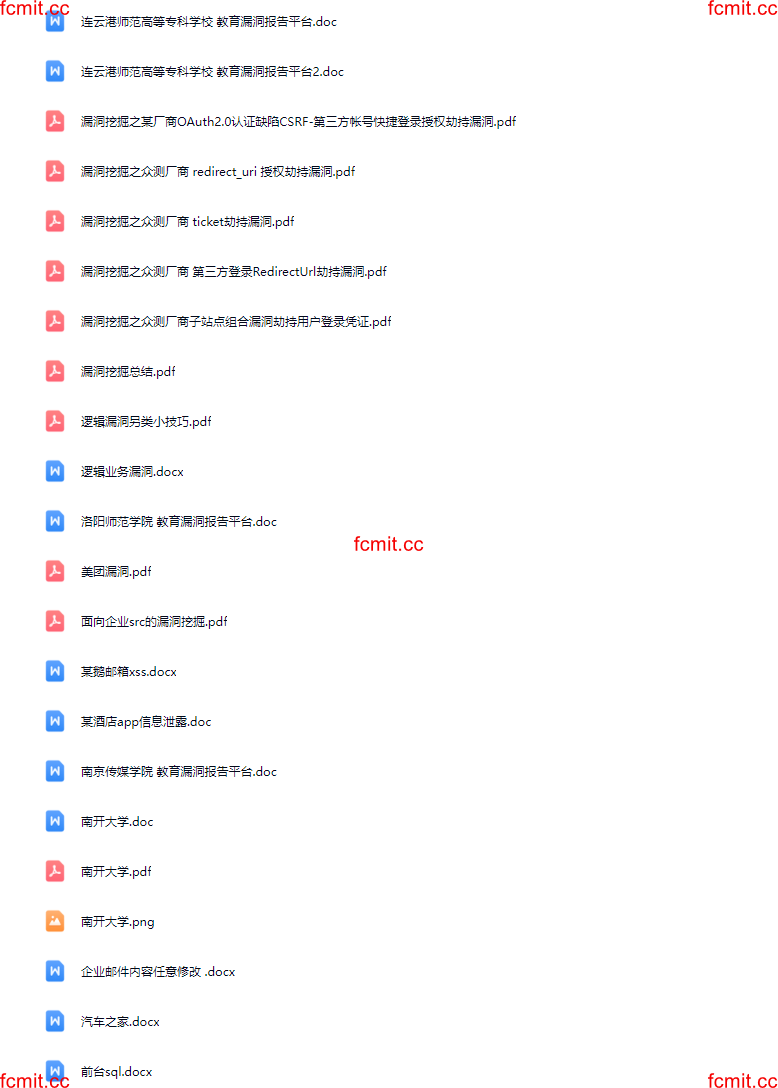
Task: Click the Word icon beside 连云港师范高等专科学校 教育漏洞报告平台.doc
Action: [54, 21]
